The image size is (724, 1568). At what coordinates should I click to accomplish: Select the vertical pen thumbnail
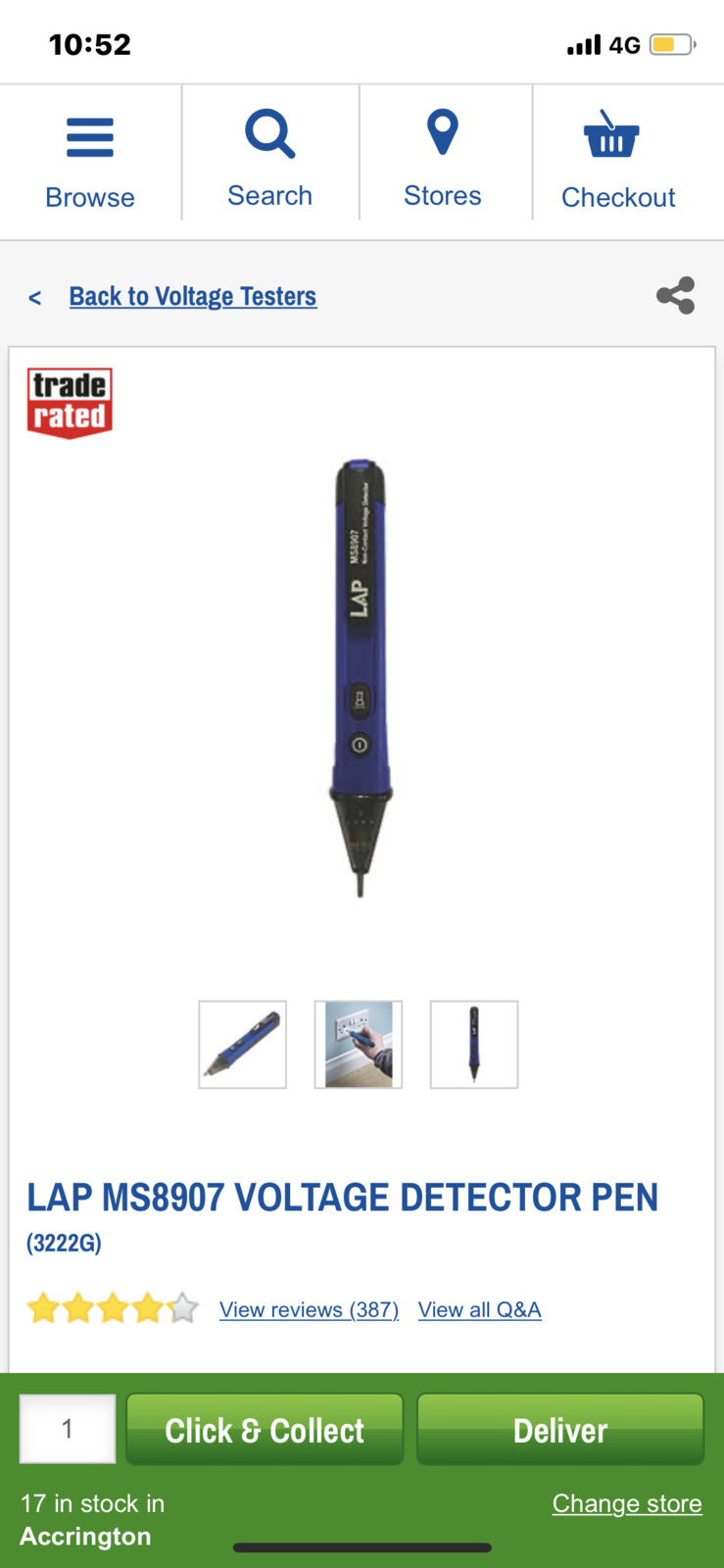(x=473, y=1045)
